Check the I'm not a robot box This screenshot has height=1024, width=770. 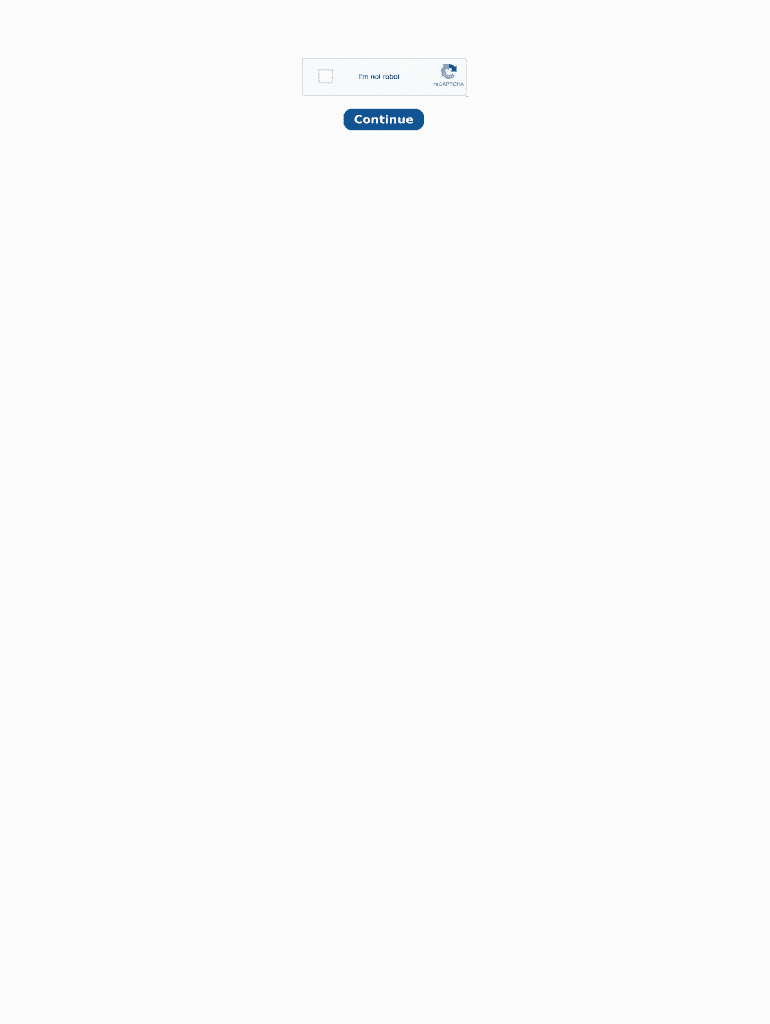(325, 76)
